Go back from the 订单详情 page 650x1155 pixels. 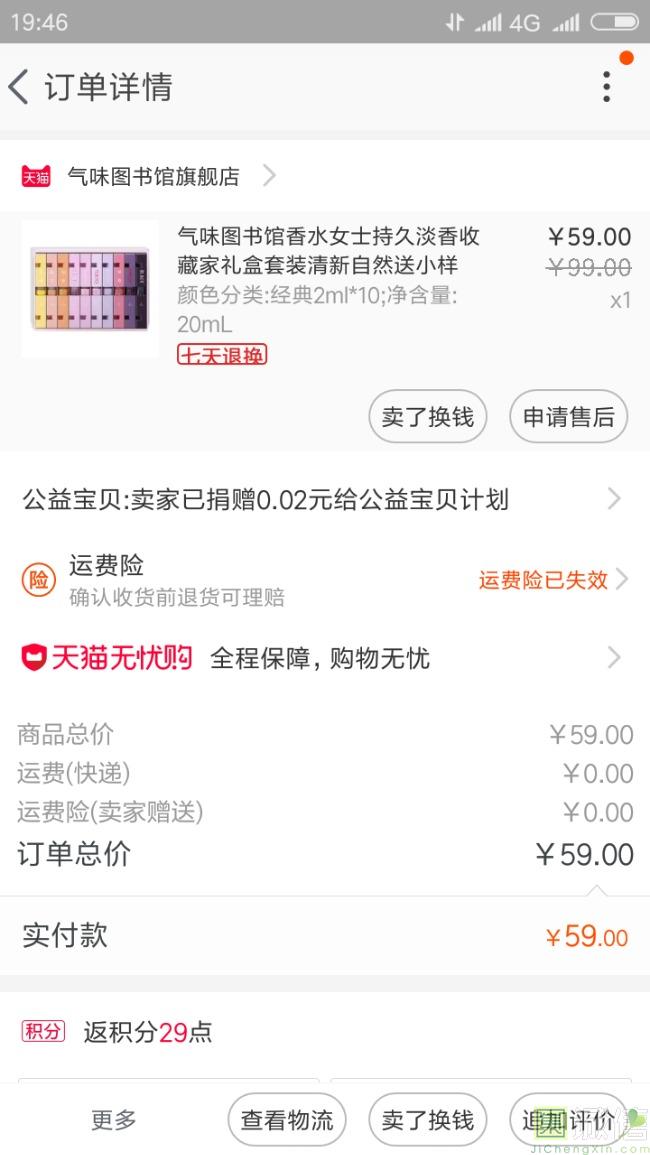tap(20, 87)
